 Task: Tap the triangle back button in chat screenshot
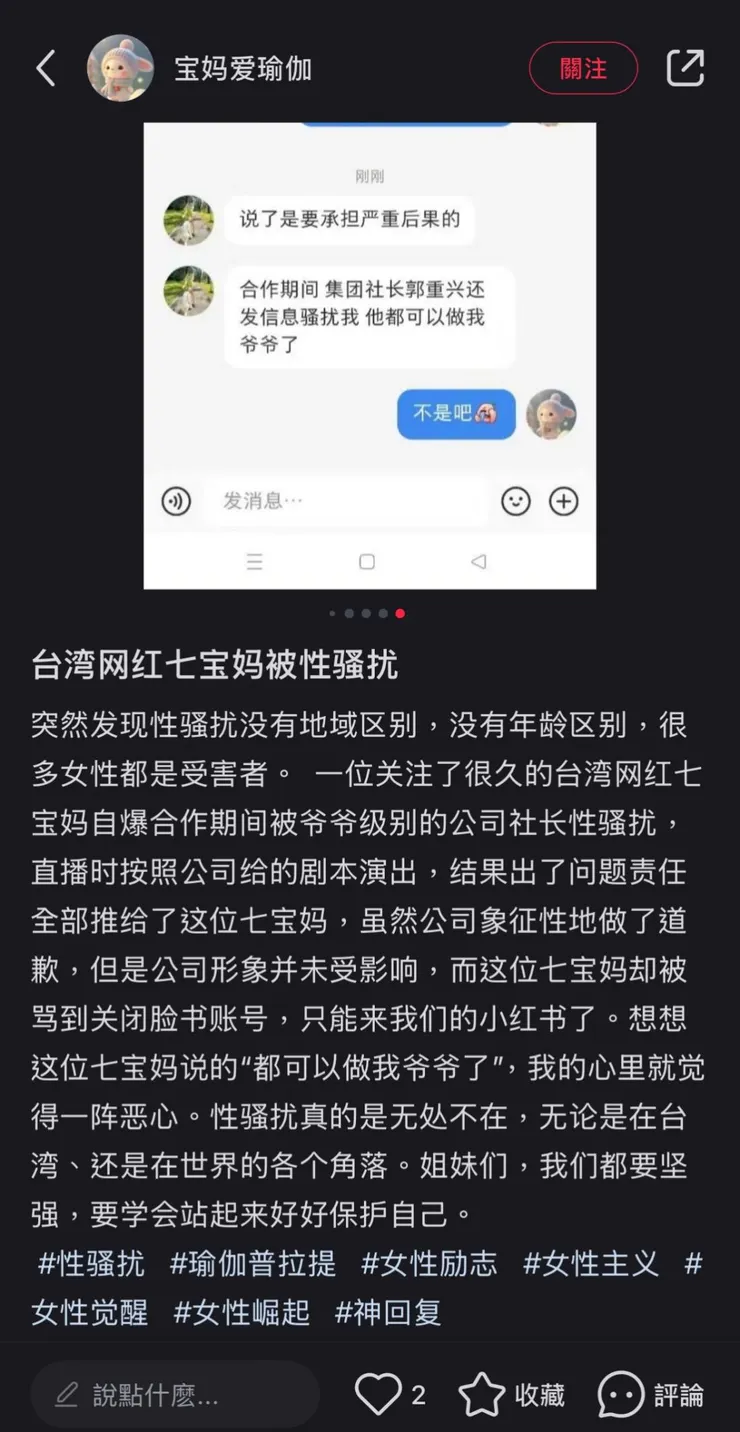click(478, 562)
